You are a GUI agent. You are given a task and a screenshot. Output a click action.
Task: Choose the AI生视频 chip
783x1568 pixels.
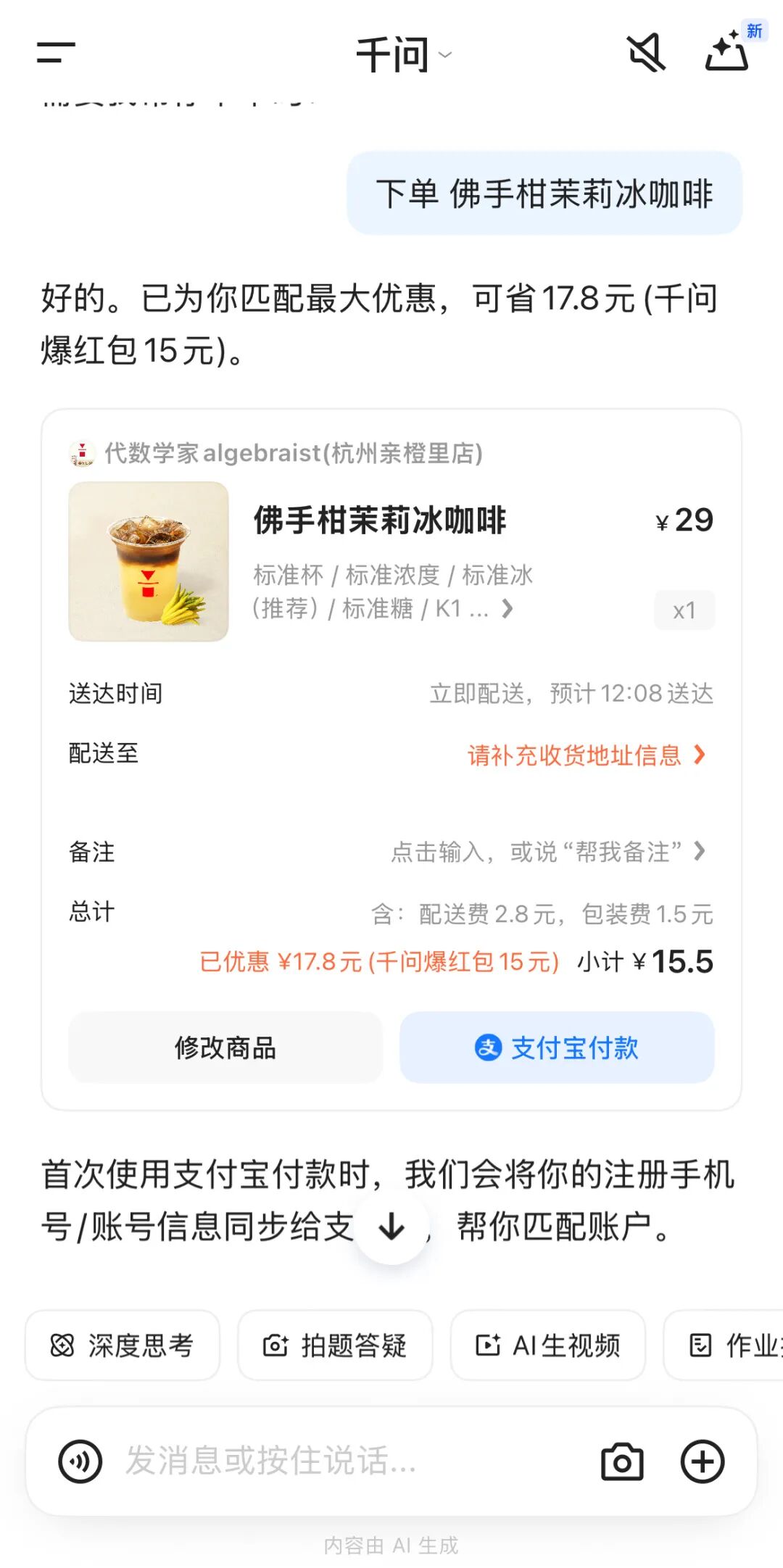(x=547, y=1345)
